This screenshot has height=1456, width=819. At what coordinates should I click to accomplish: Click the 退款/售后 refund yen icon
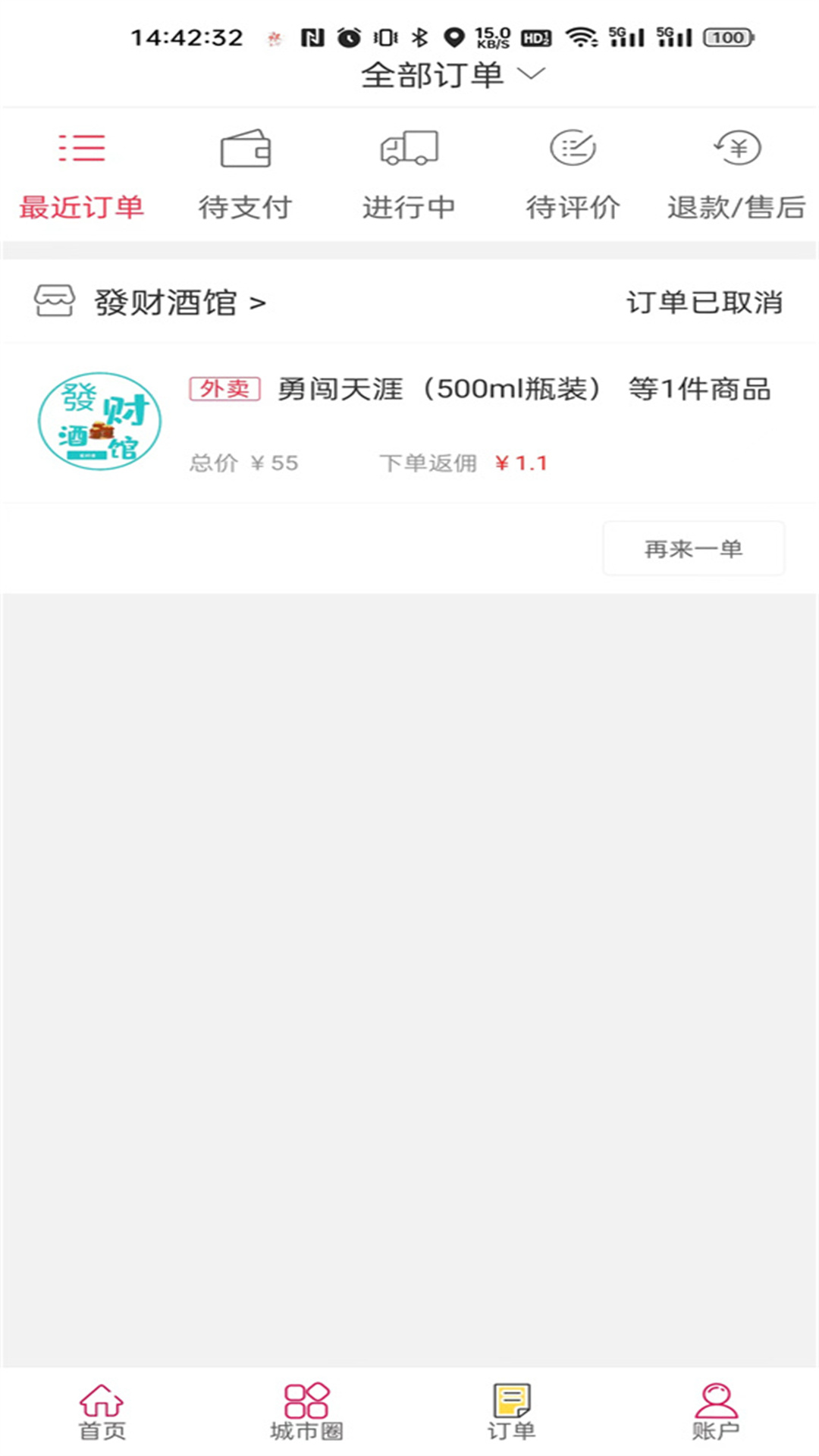[x=736, y=149]
